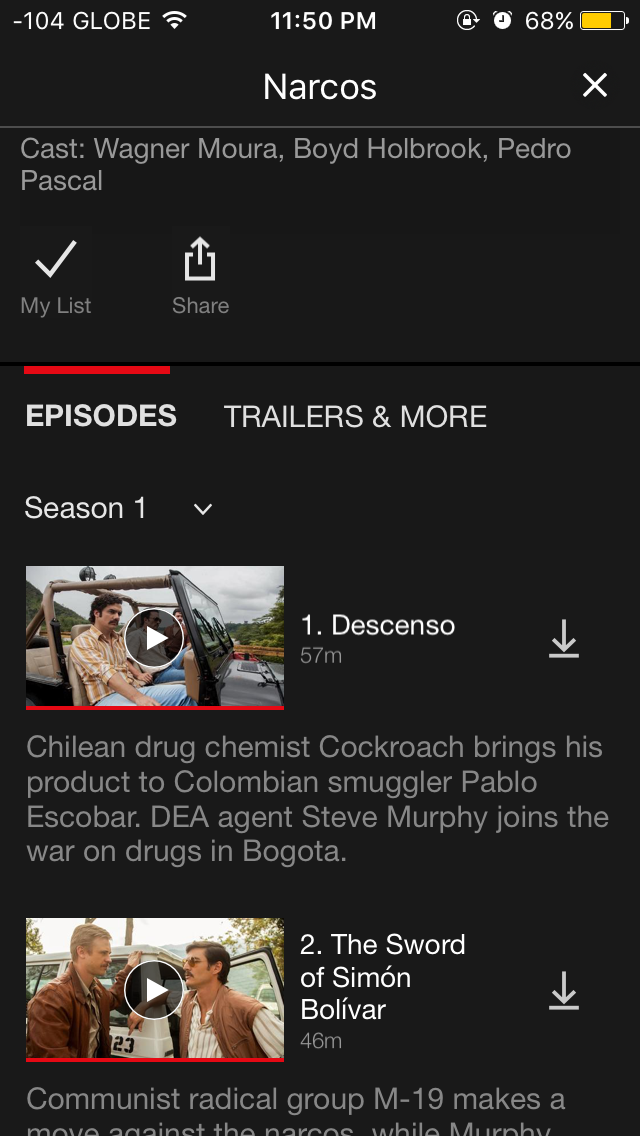The height and width of the screenshot is (1136, 640).
Task: Play episode 1 Descenso
Action: [x=155, y=637]
